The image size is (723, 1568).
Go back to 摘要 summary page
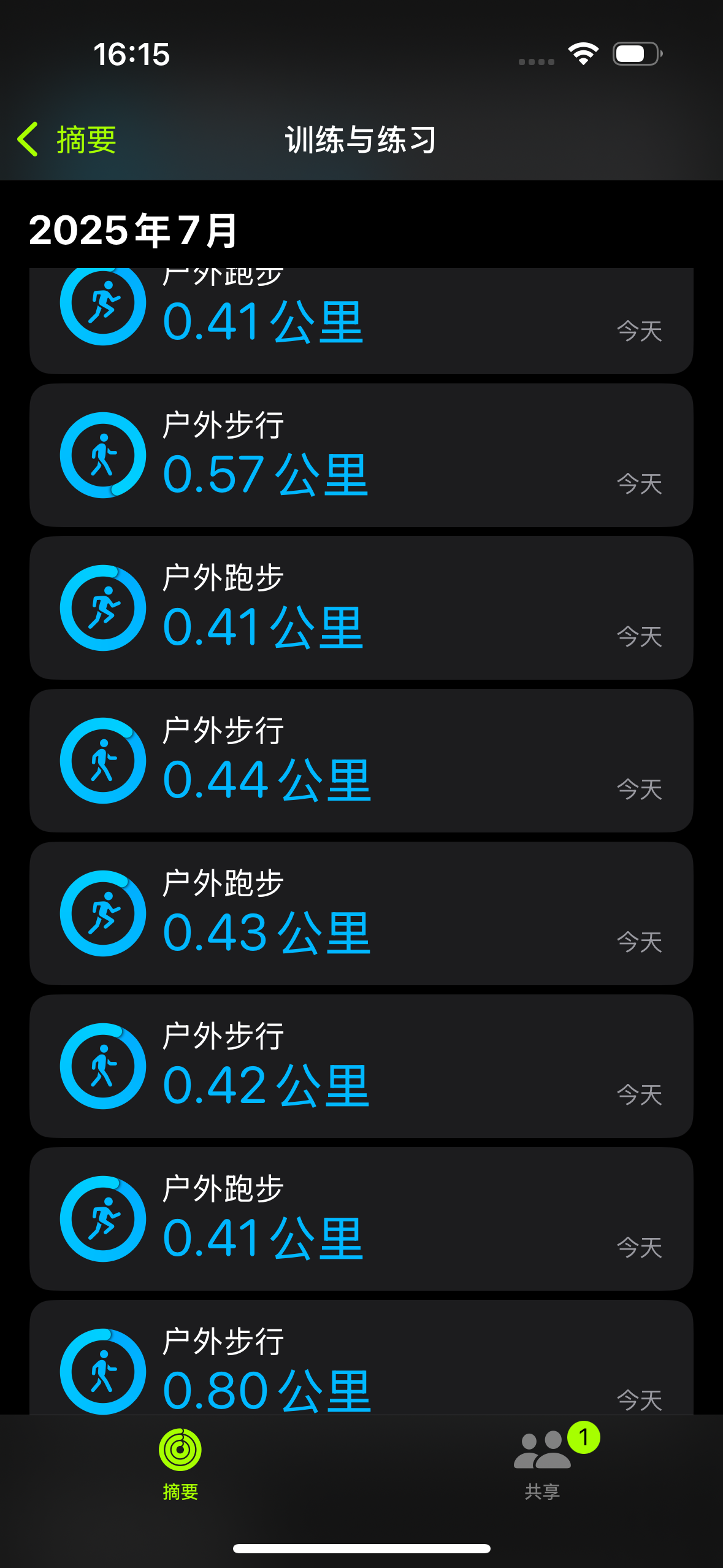[66, 139]
